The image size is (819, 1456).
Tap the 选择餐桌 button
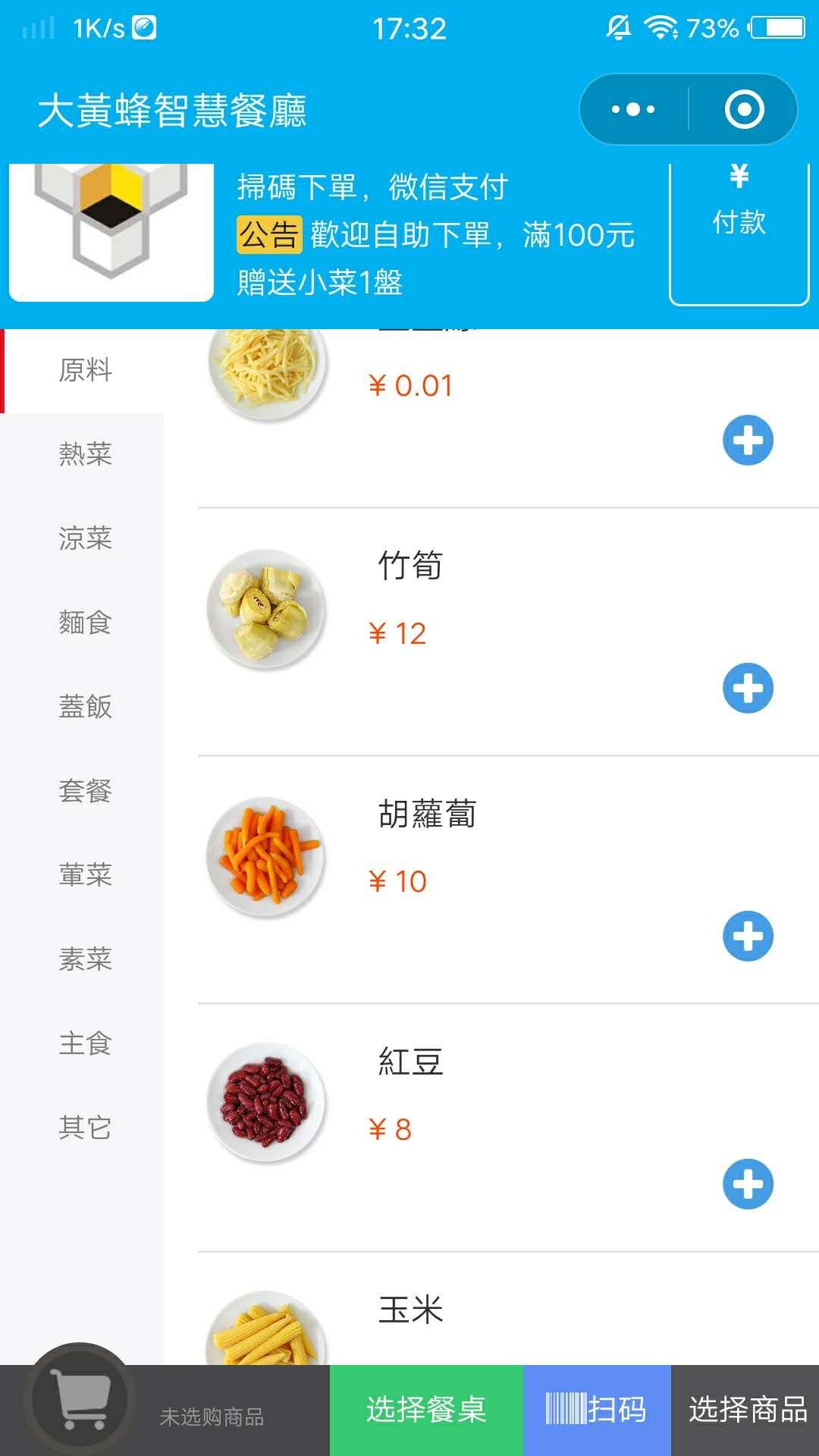pyautogui.click(x=426, y=1410)
